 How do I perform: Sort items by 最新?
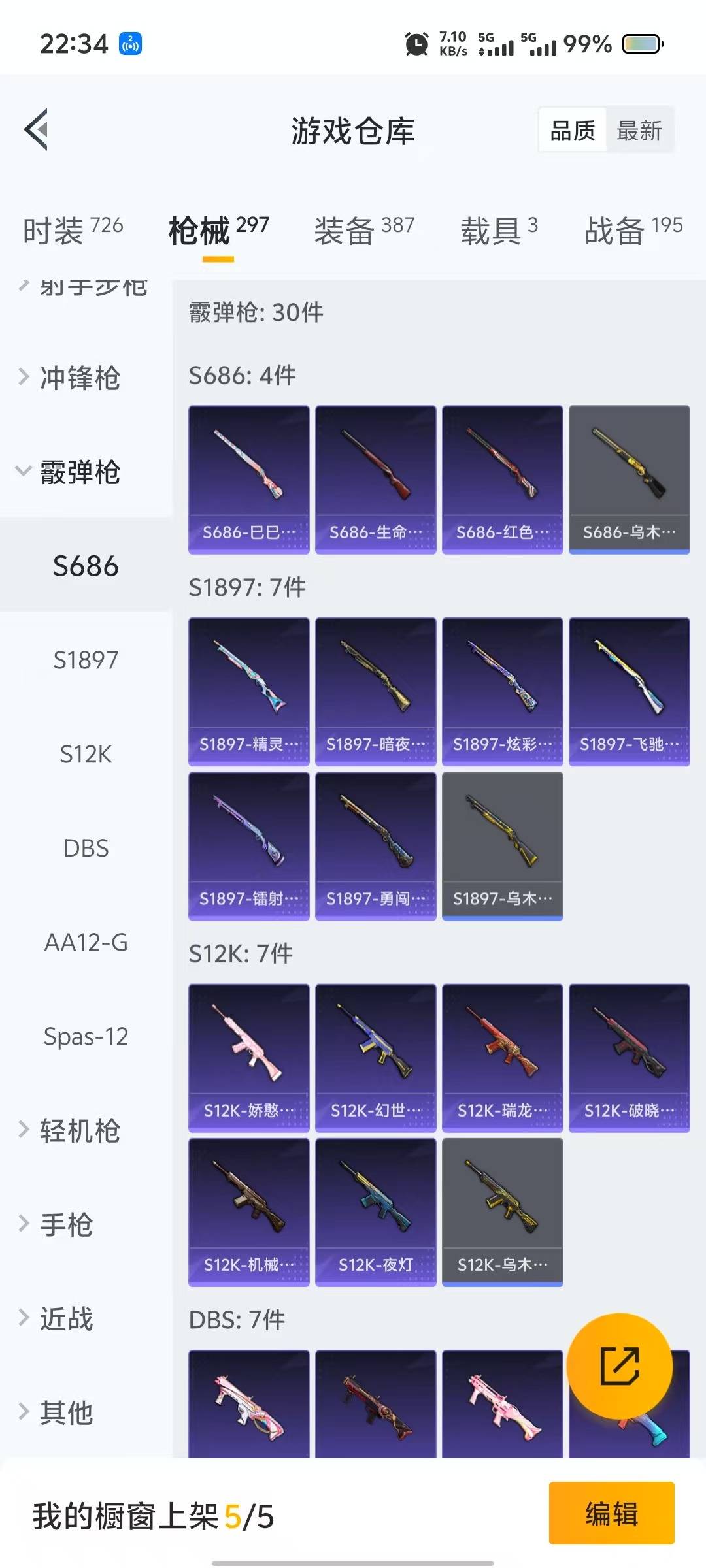coord(639,131)
